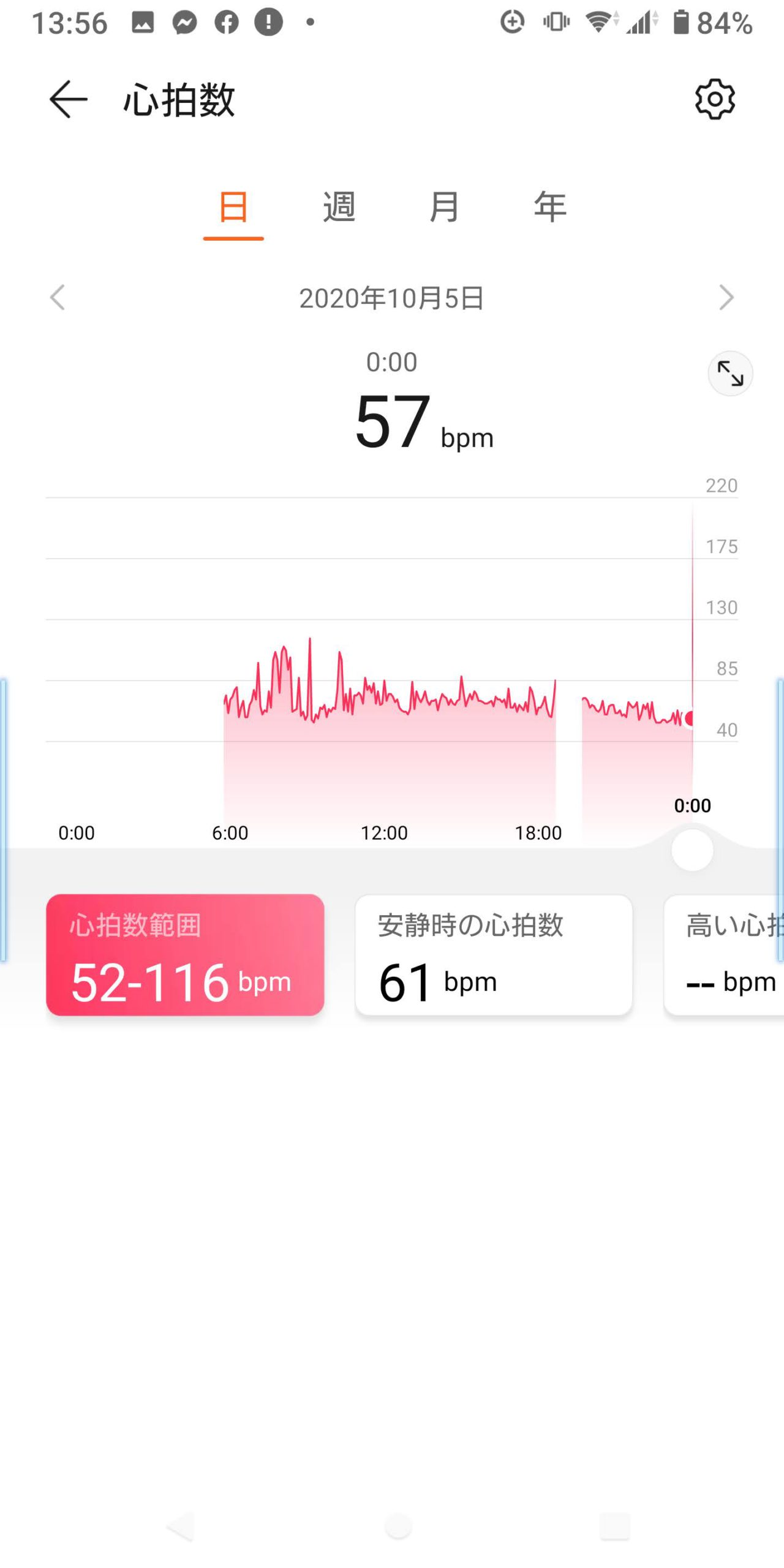The height and width of the screenshot is (1568, 784).
Task: Tap the round time selector handle under the chart
Action: [692, 850]
